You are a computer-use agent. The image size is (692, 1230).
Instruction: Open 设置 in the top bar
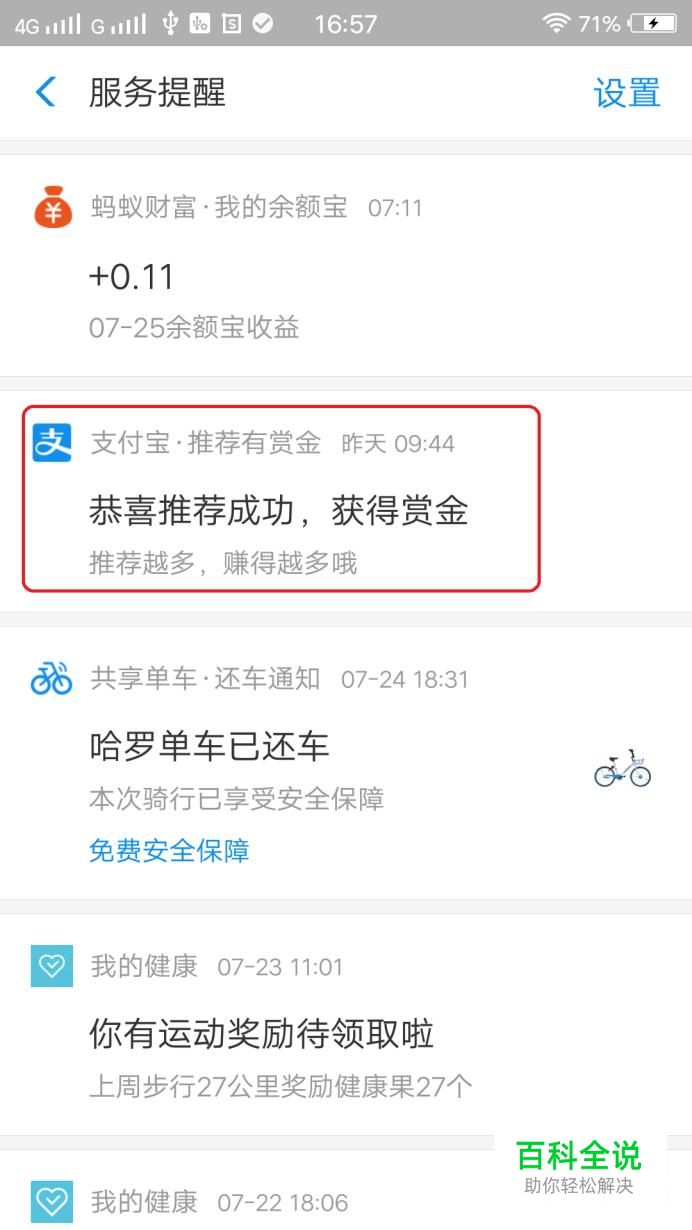click(627, 93)
